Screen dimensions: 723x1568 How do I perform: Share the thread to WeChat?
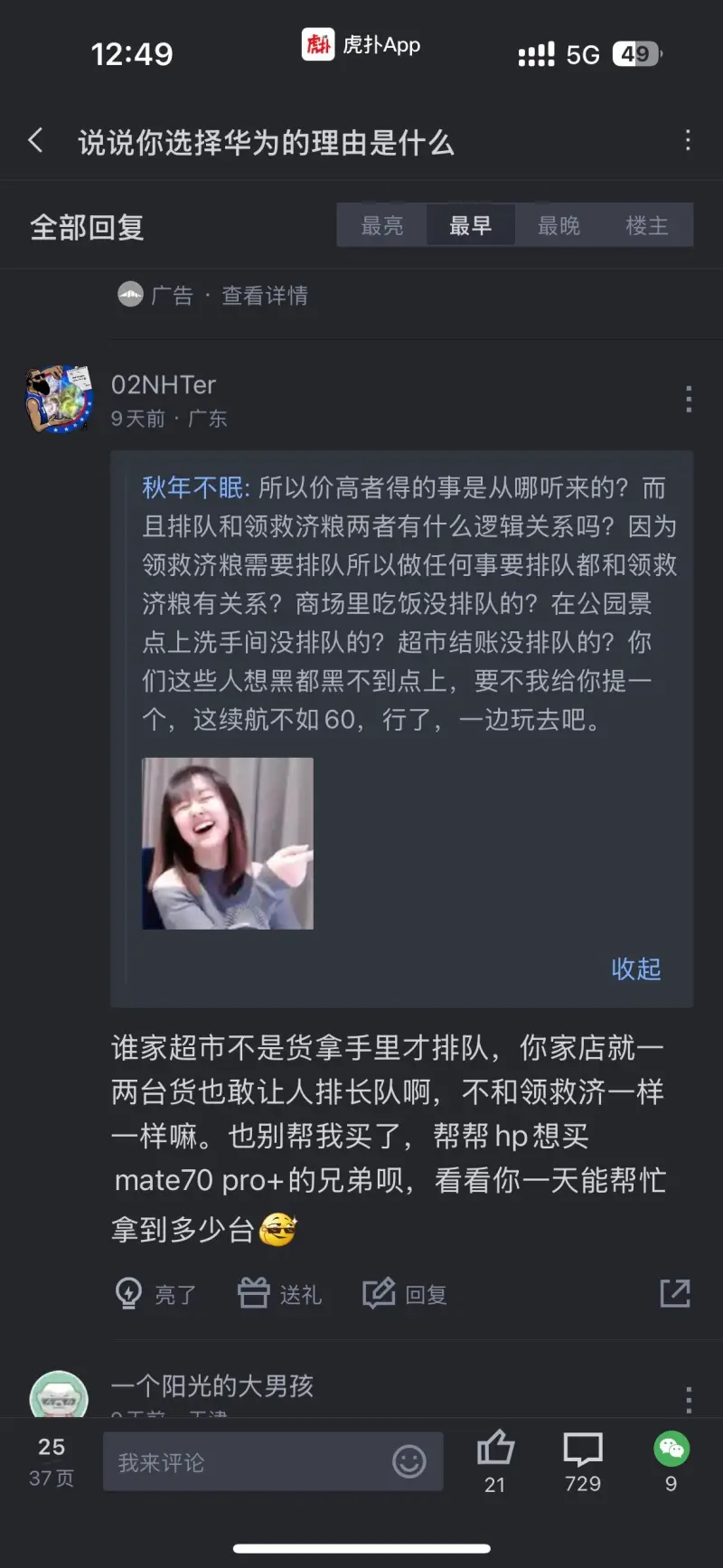click(x=671, y=1459)
